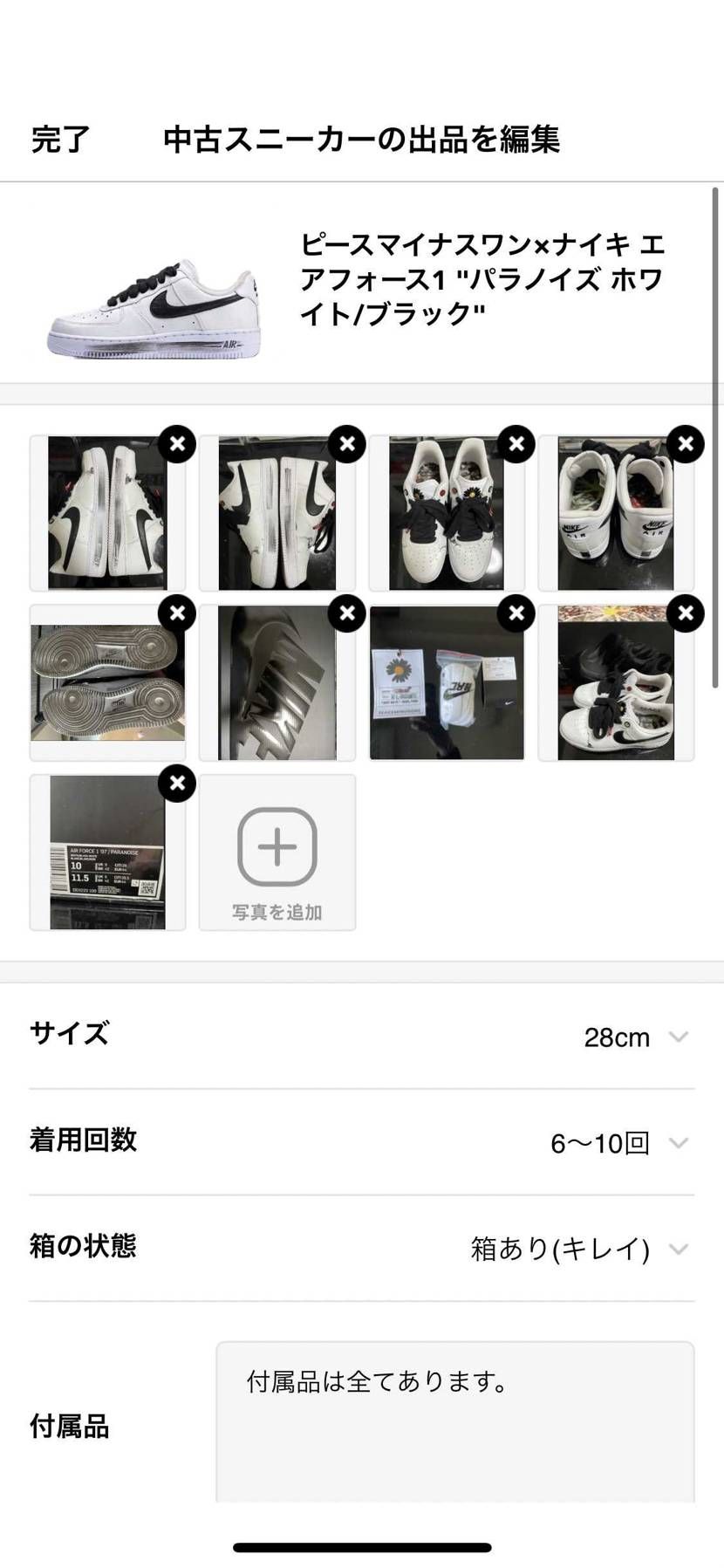
Task: Tap 完了 to finish editing
Action: (x=57, y=138)
